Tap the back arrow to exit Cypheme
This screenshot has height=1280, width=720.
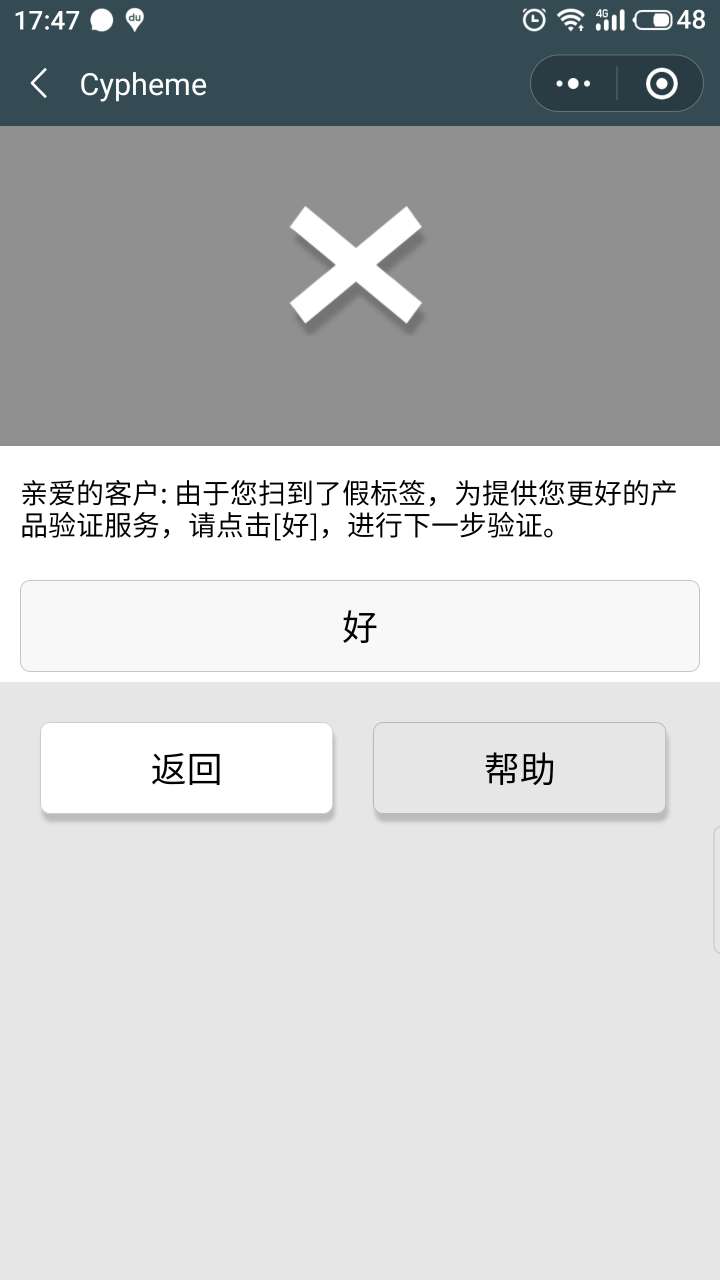pyautogui.click(x=38, y=84)
